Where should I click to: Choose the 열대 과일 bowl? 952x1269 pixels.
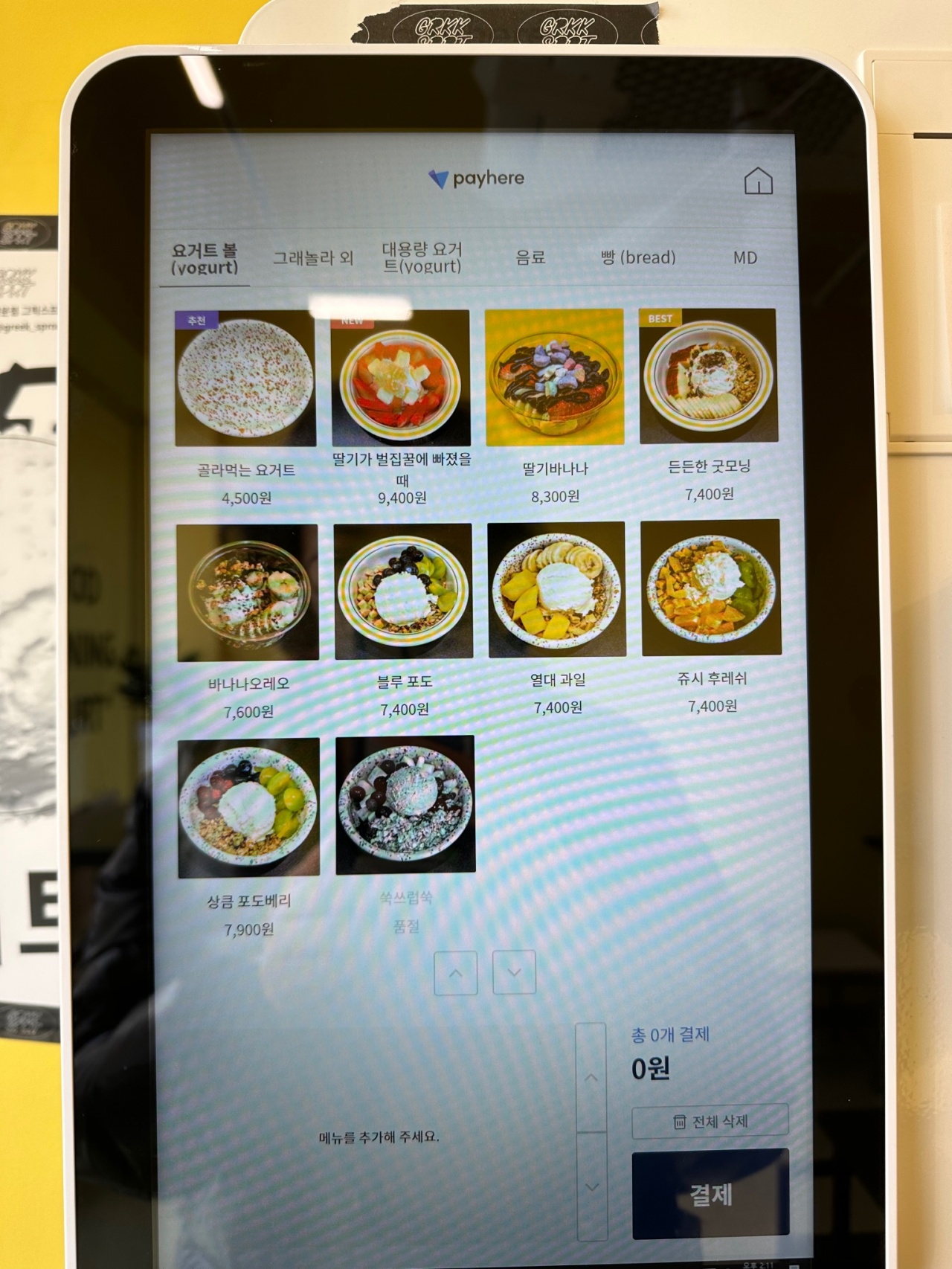click(557, 590)
